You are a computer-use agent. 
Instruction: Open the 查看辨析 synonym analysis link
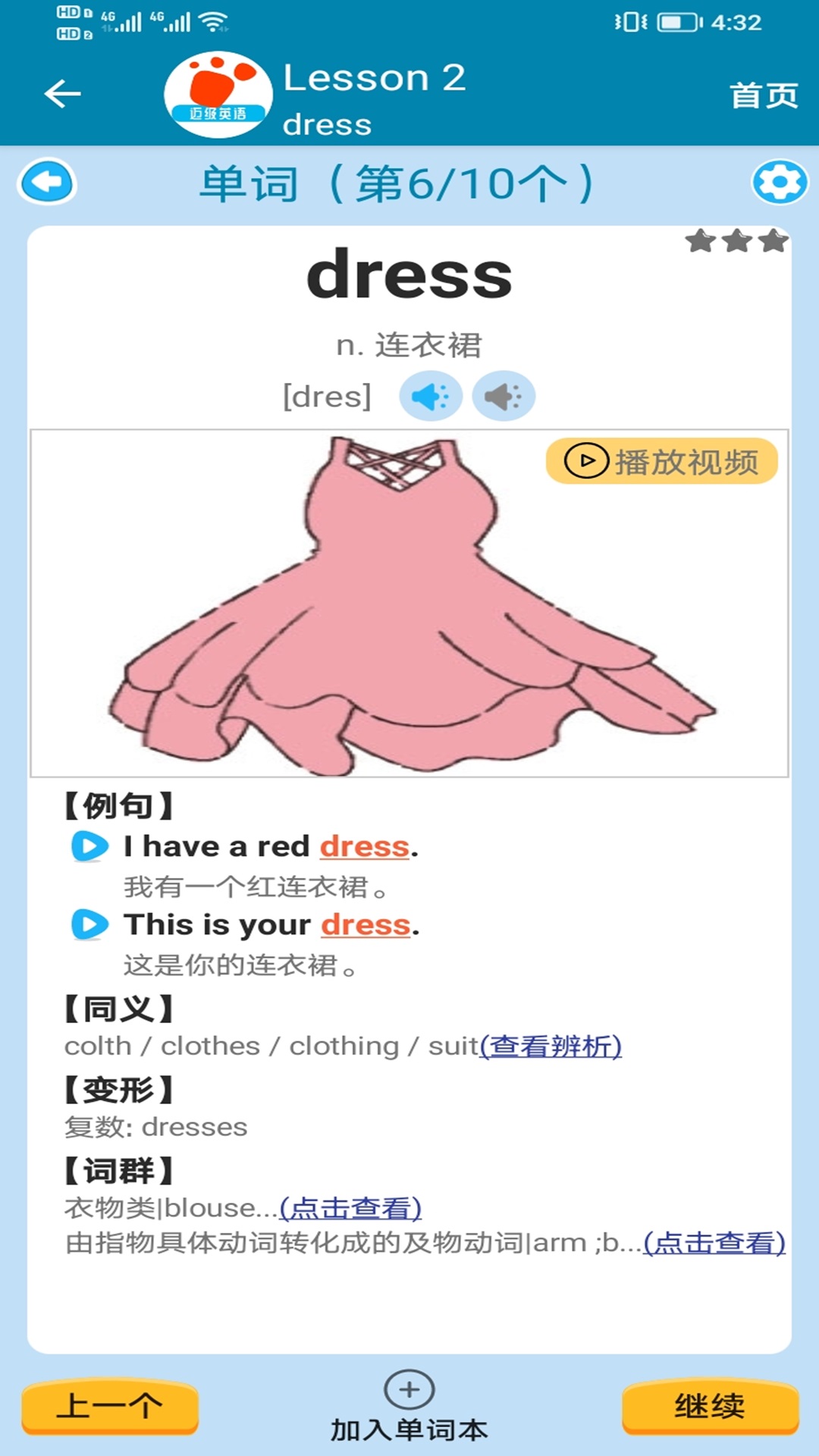(x=551, y=1046)
